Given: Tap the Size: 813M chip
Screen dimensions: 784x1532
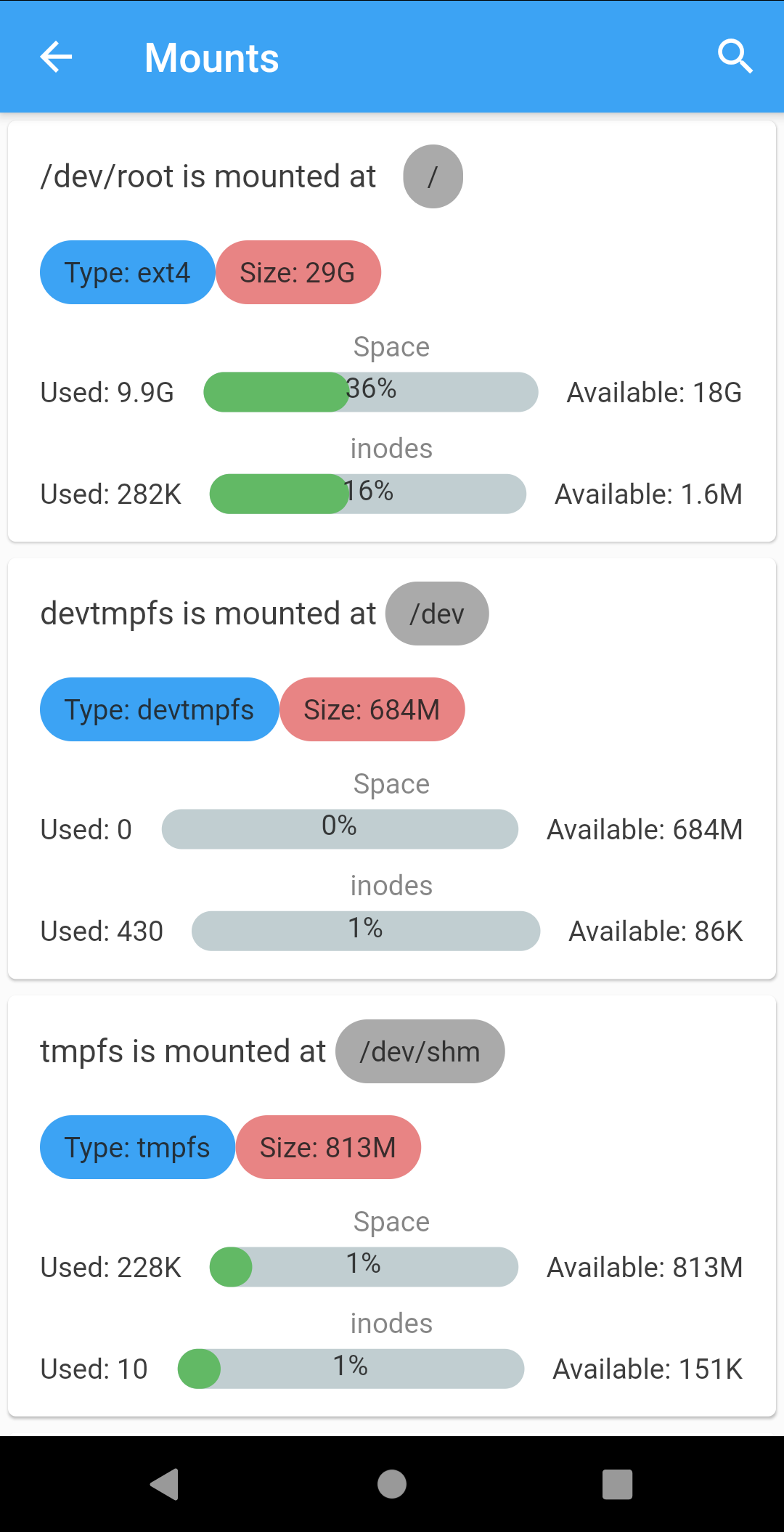Looking at the screenshot, I should point(328,1147).
